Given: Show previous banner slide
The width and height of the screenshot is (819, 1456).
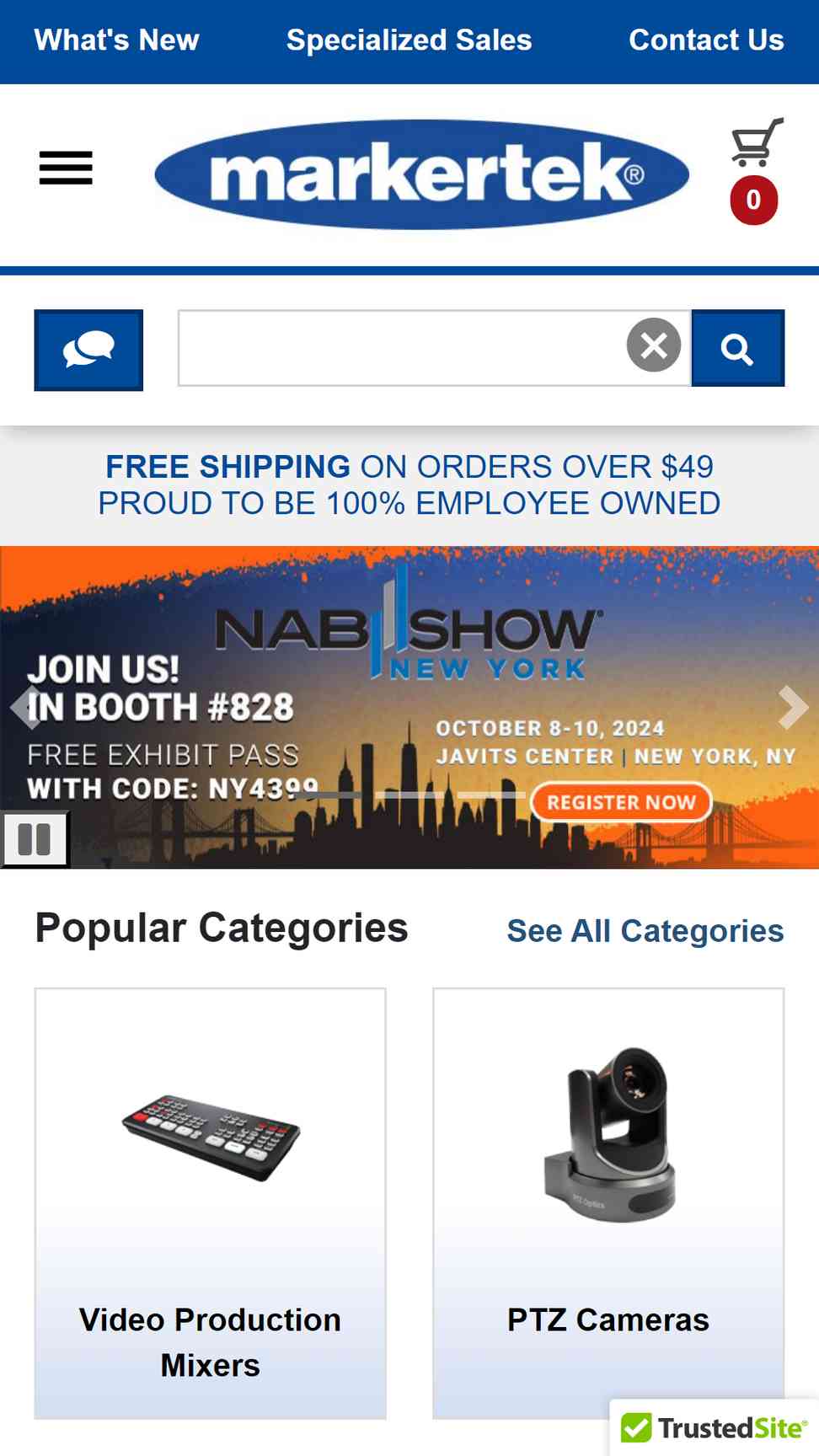Looking at the screenshot, I should pos(25,707).
